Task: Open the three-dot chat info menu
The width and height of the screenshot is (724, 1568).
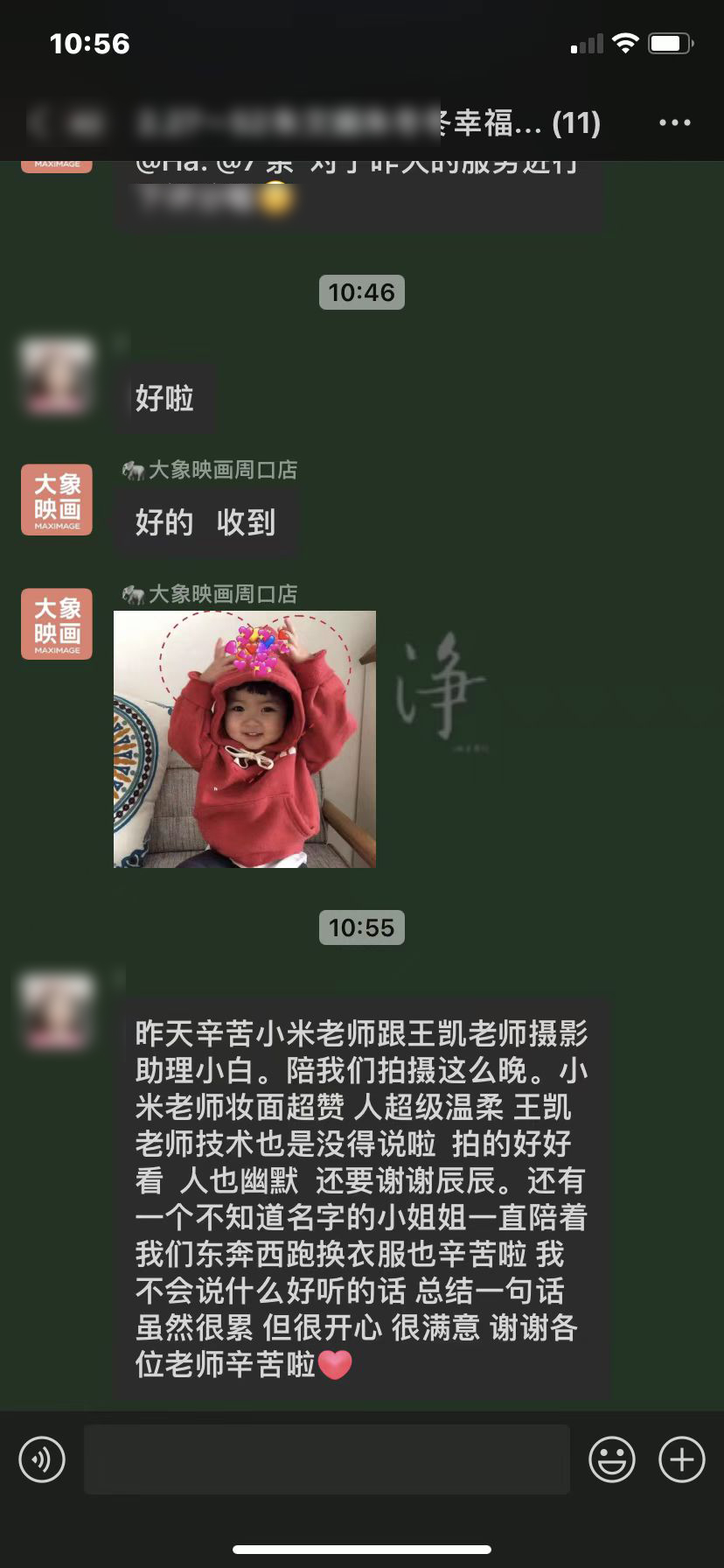Action: pyautogui.click(x=674, y=123)
